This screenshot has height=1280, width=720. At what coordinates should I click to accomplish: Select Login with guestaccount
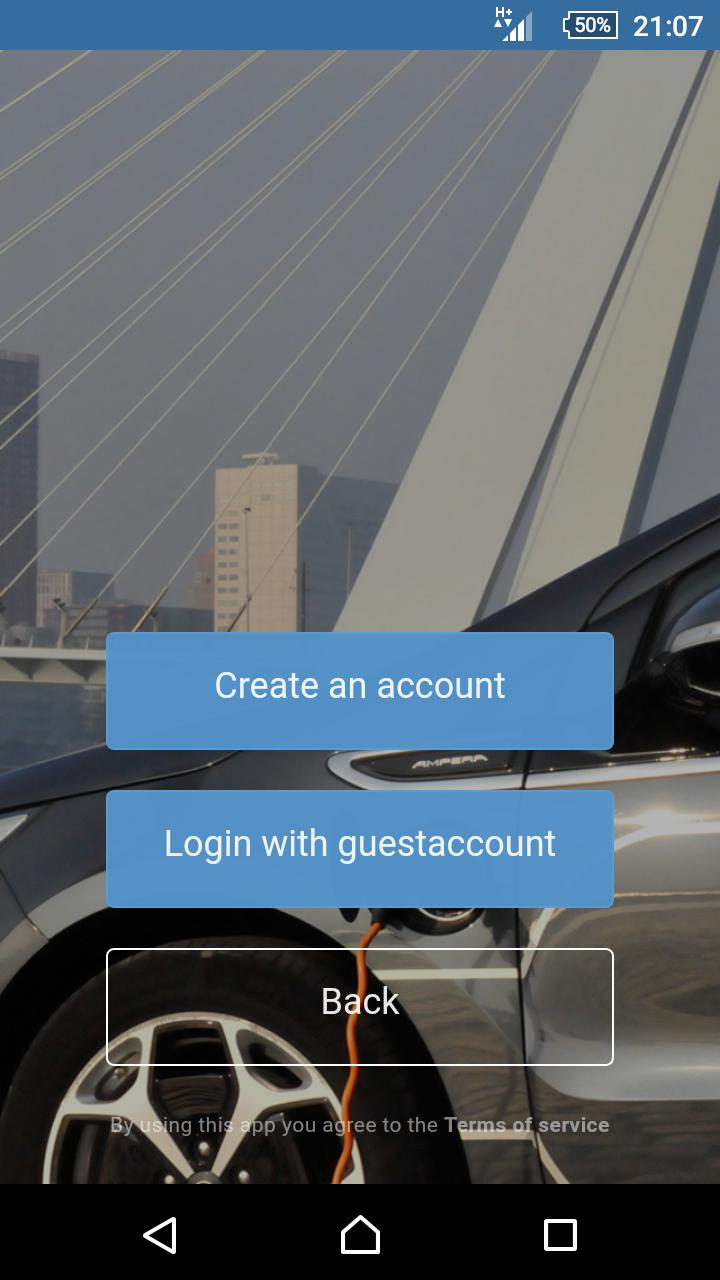coord(360,848)
